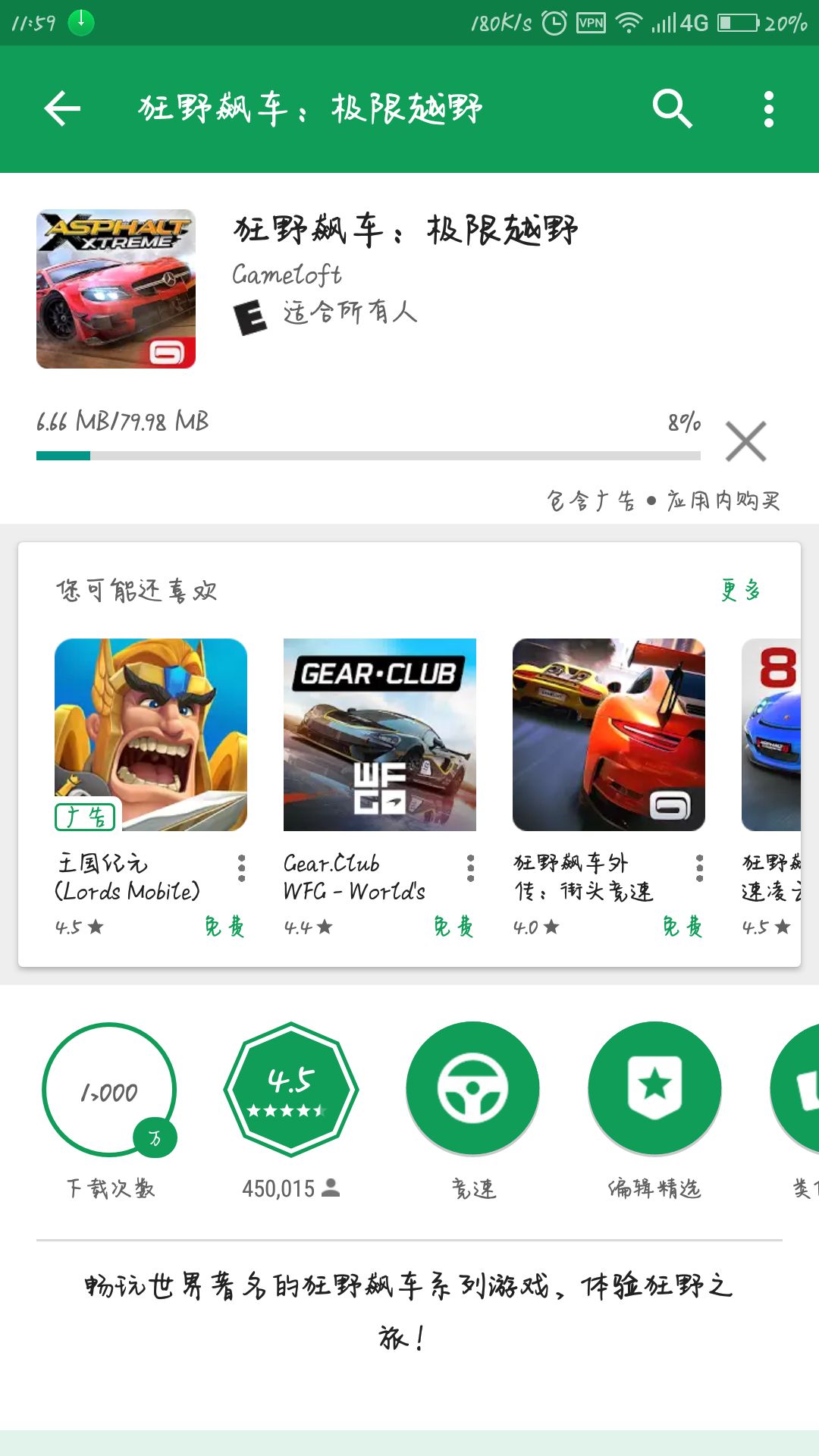Viewport: 819px width, 1456px height.
Task: View the 4.5 rating badge details
Action: (x=291, y=1090)
